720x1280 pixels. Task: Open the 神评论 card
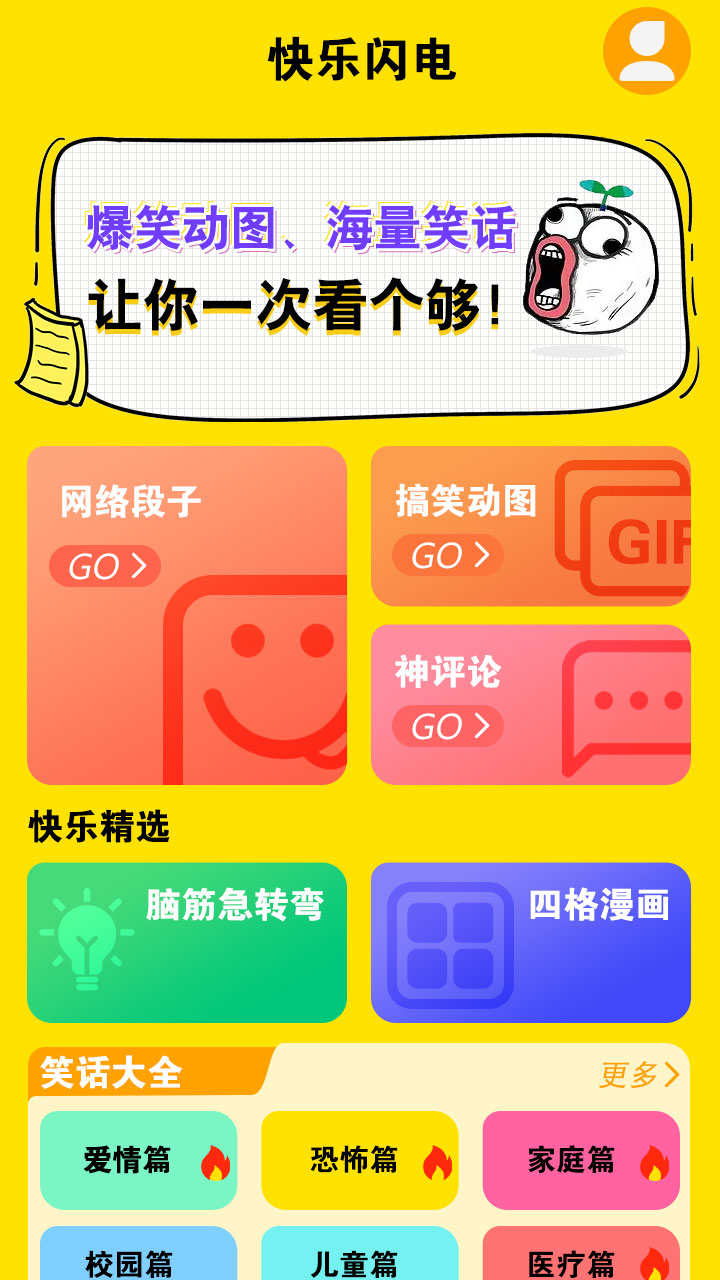(x=530, y=705)
